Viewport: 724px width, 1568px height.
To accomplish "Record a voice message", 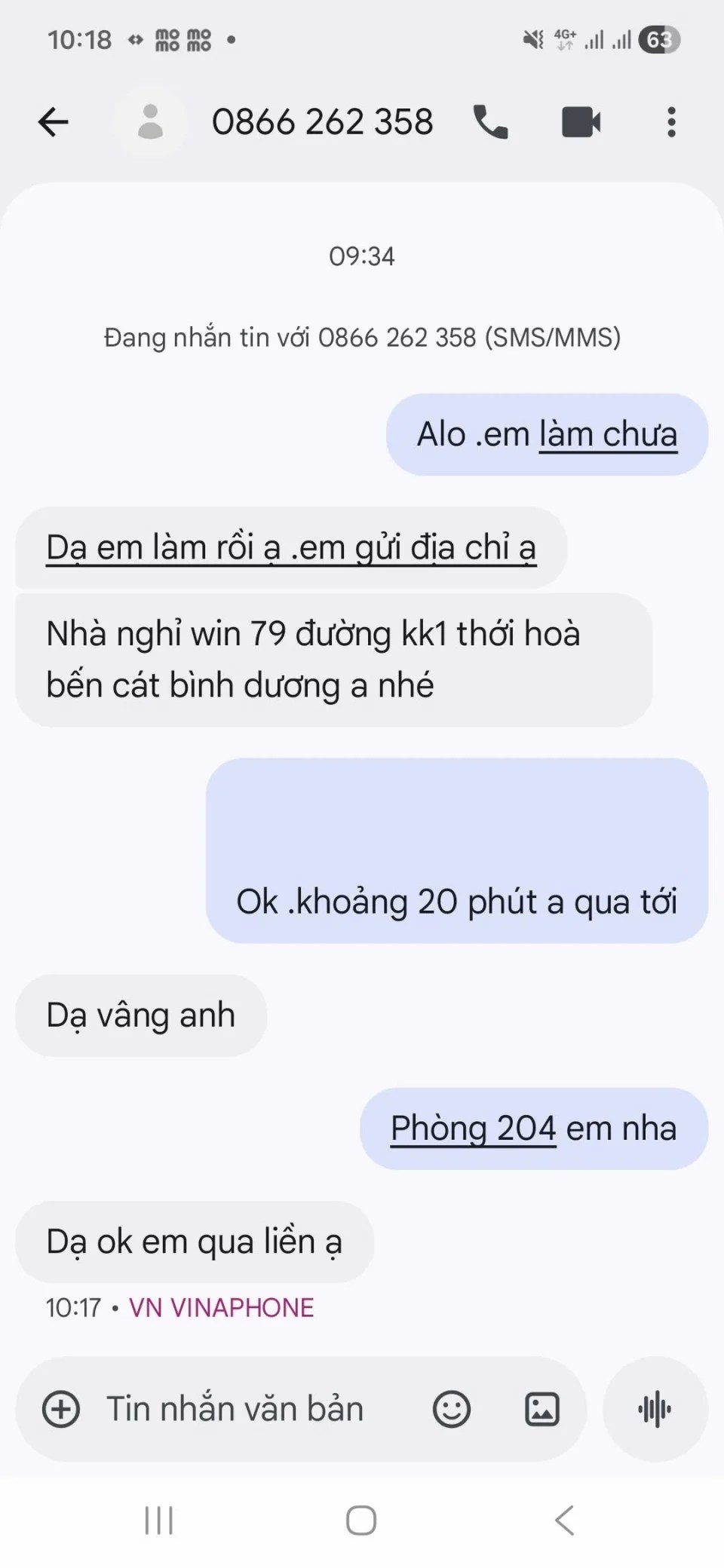I will (x=655, y=1409).
